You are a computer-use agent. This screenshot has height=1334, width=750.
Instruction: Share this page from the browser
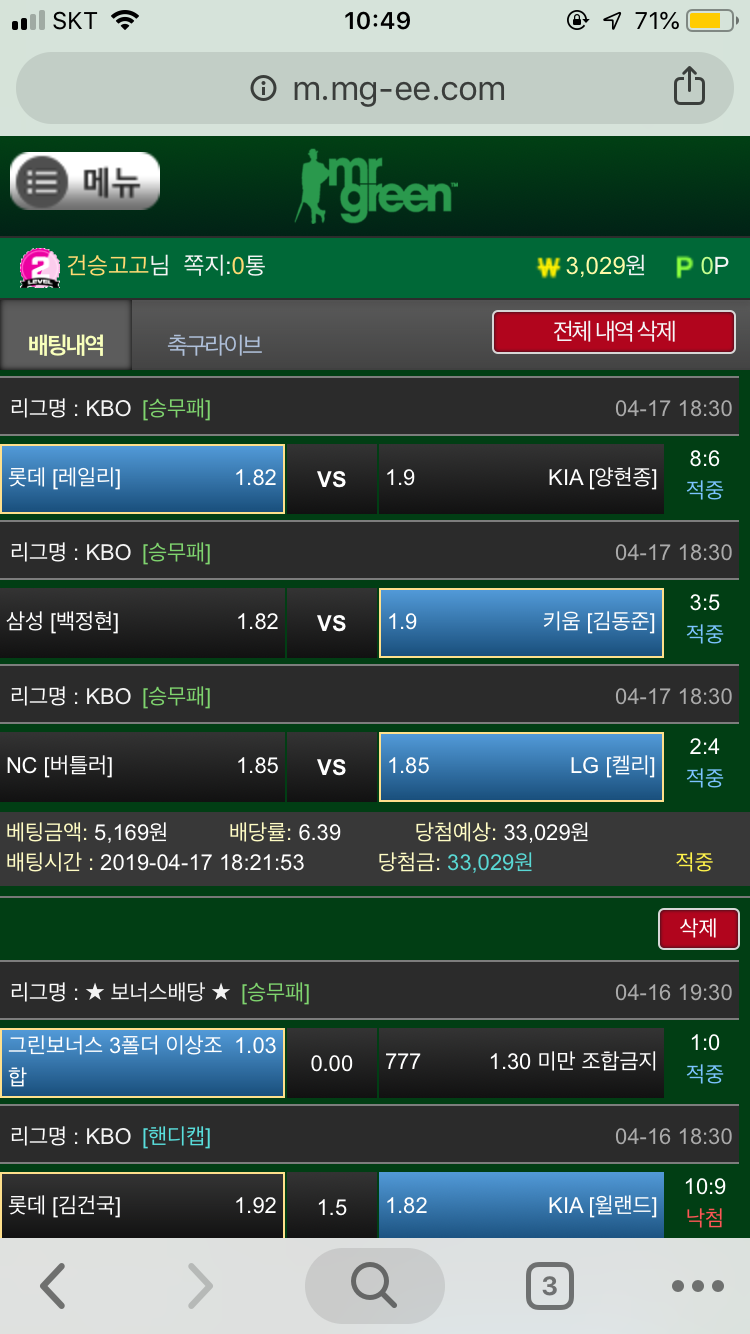(688, 86)
